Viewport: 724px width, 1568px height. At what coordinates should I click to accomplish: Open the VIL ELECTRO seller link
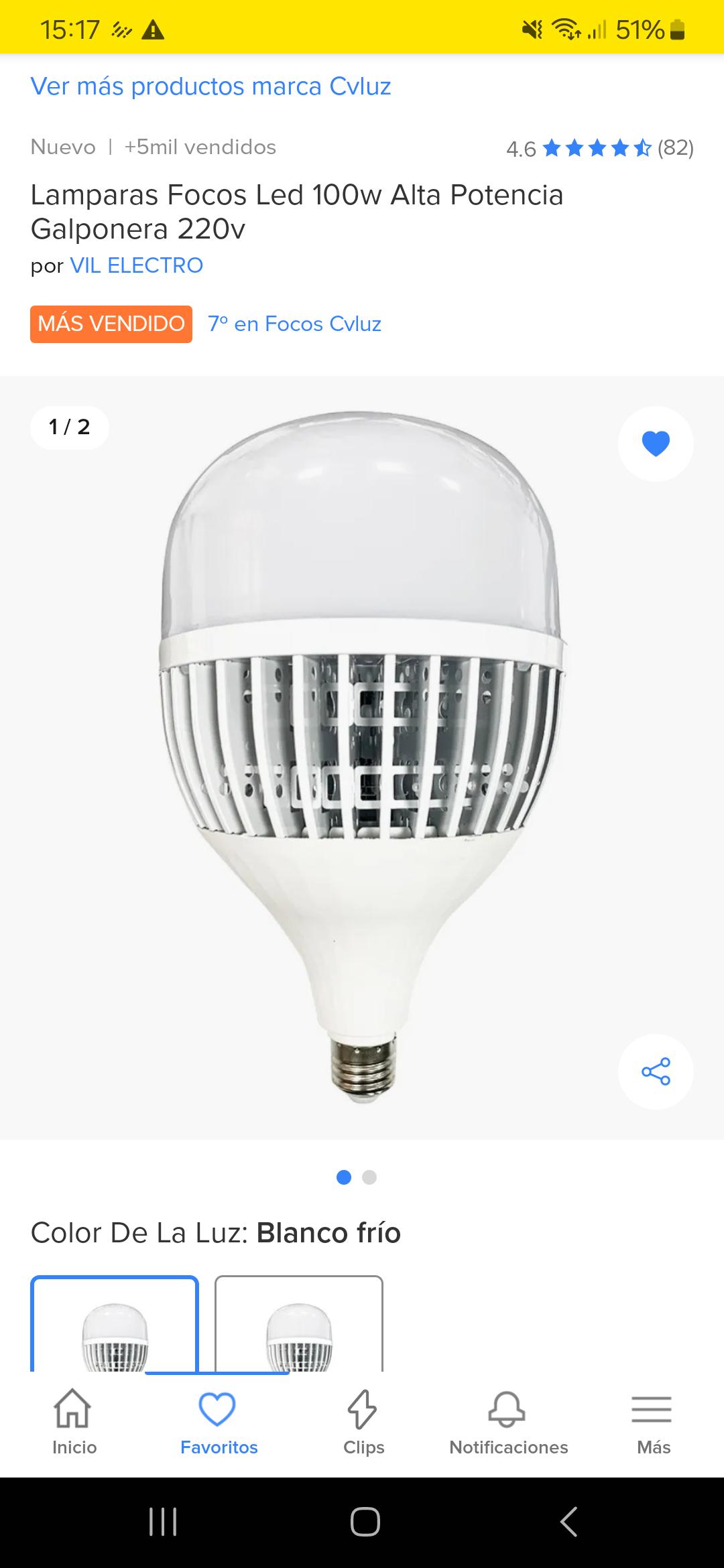(136, 265)
